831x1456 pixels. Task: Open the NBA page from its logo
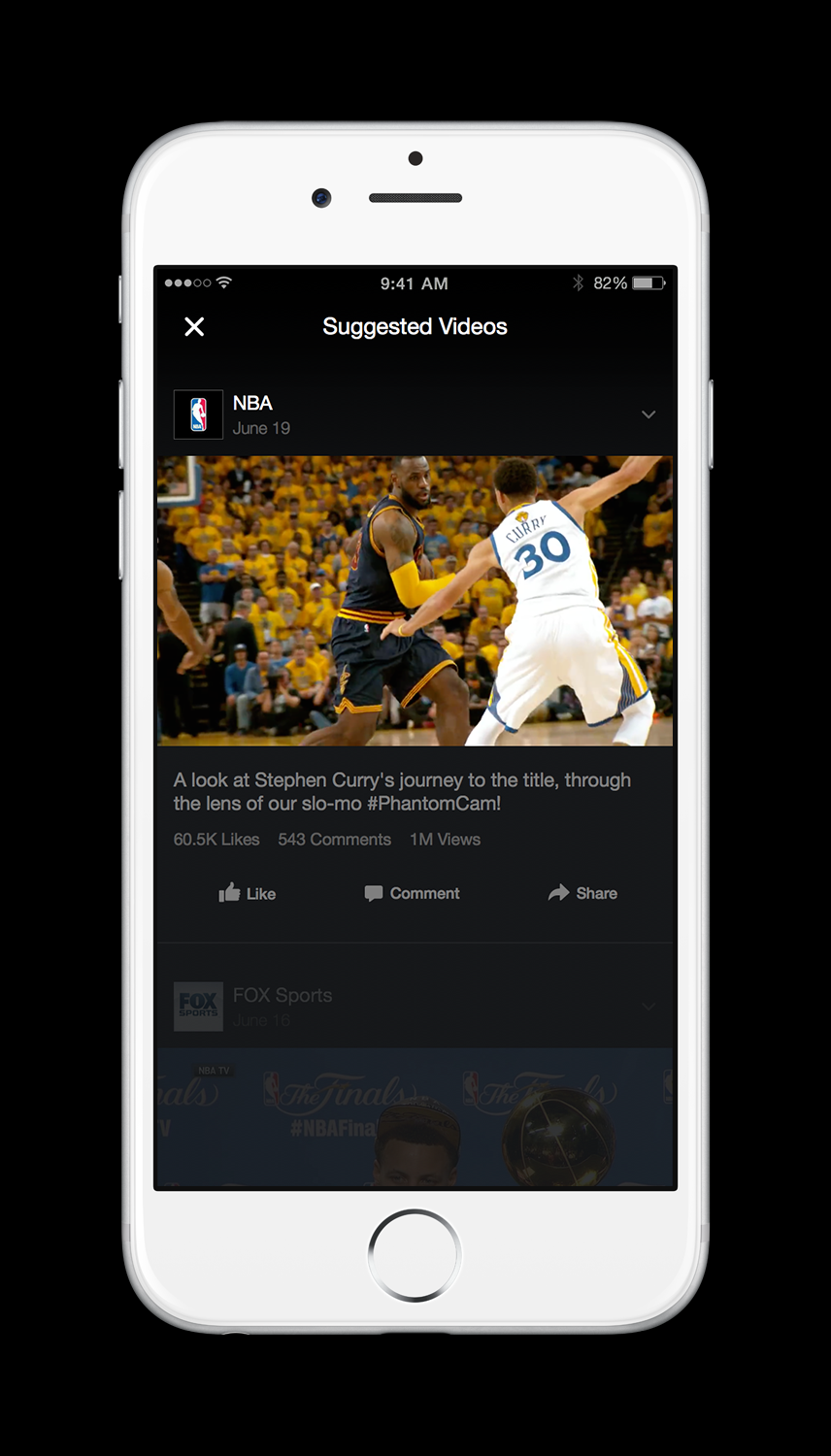pyautogui.click(x=198, y=414)
